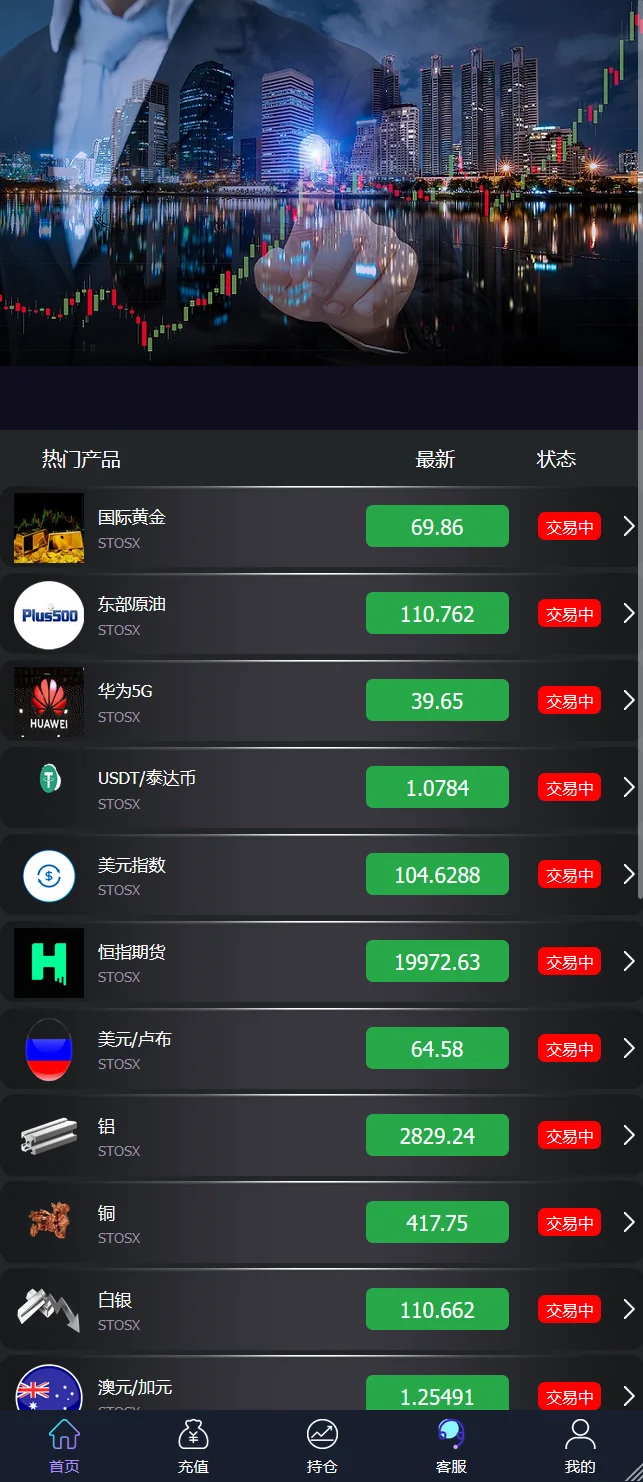Open the 充值 recharge tab

click(x=193, y=1446)
